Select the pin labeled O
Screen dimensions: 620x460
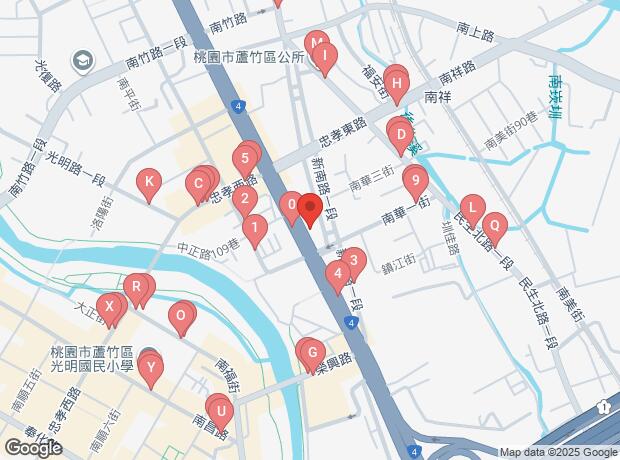[180, 315]
